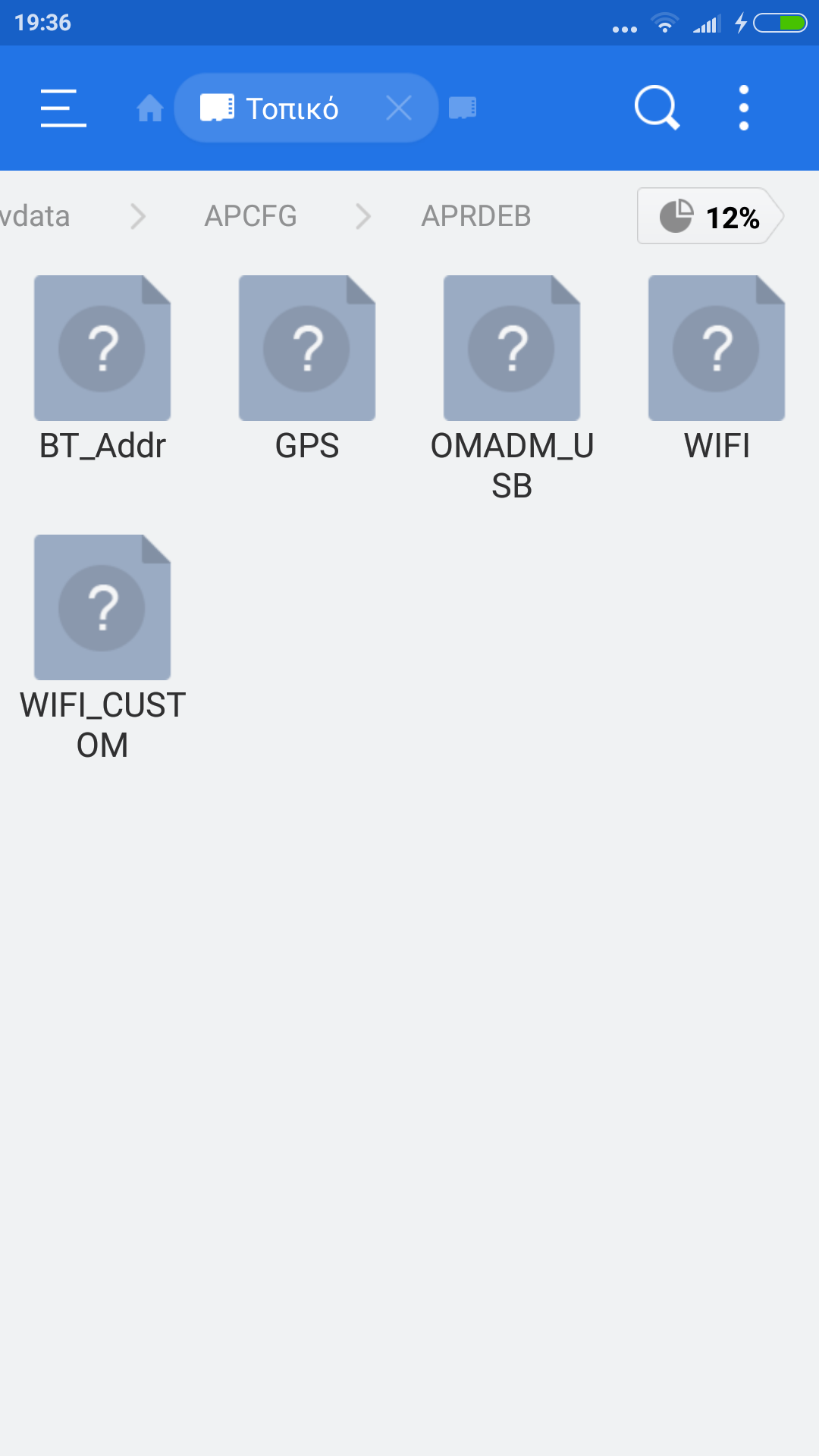Open the 12% storage analyzer
819x1456 pixels.
point(709,216)
